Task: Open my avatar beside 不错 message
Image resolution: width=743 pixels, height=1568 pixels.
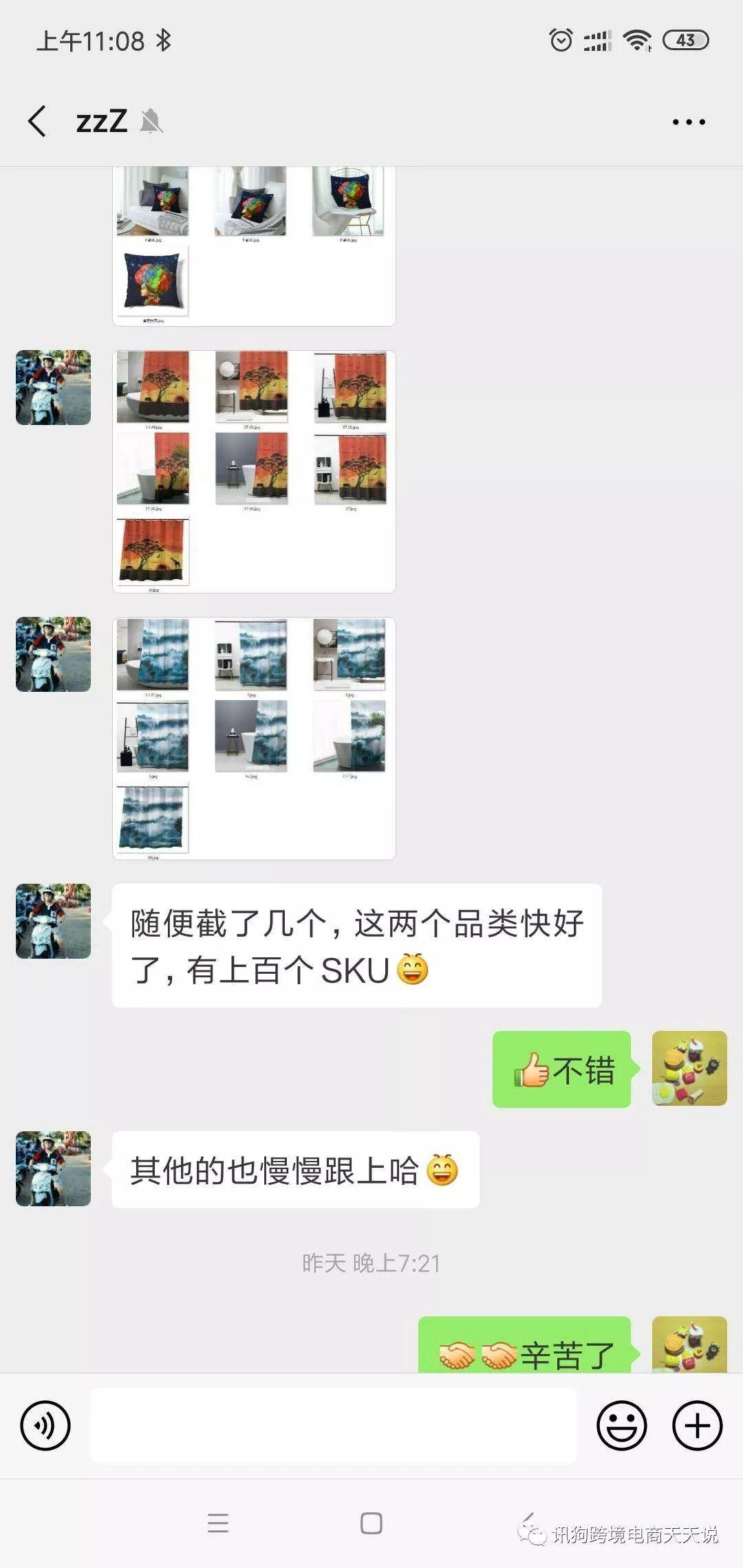Action: pos(689,1068)
